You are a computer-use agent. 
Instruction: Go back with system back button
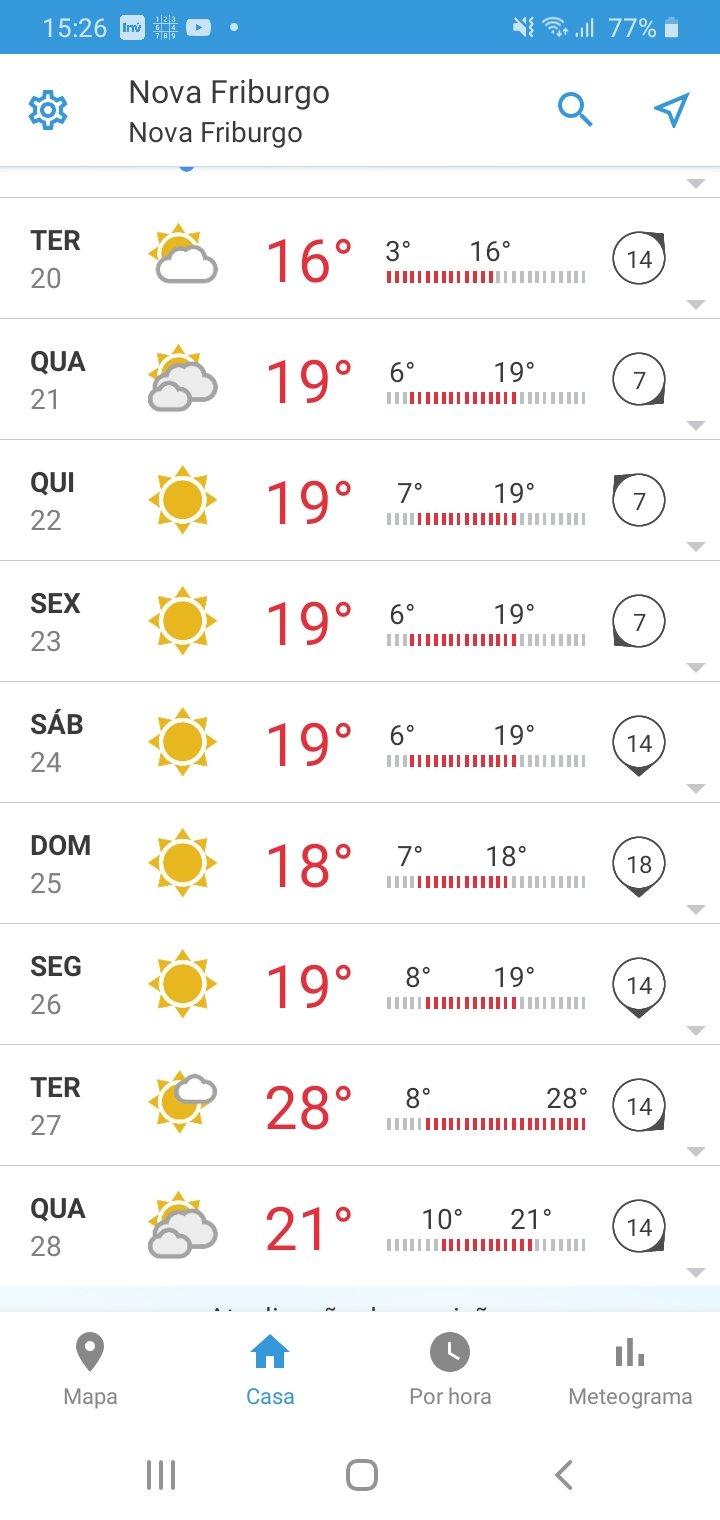(564, 1474)
